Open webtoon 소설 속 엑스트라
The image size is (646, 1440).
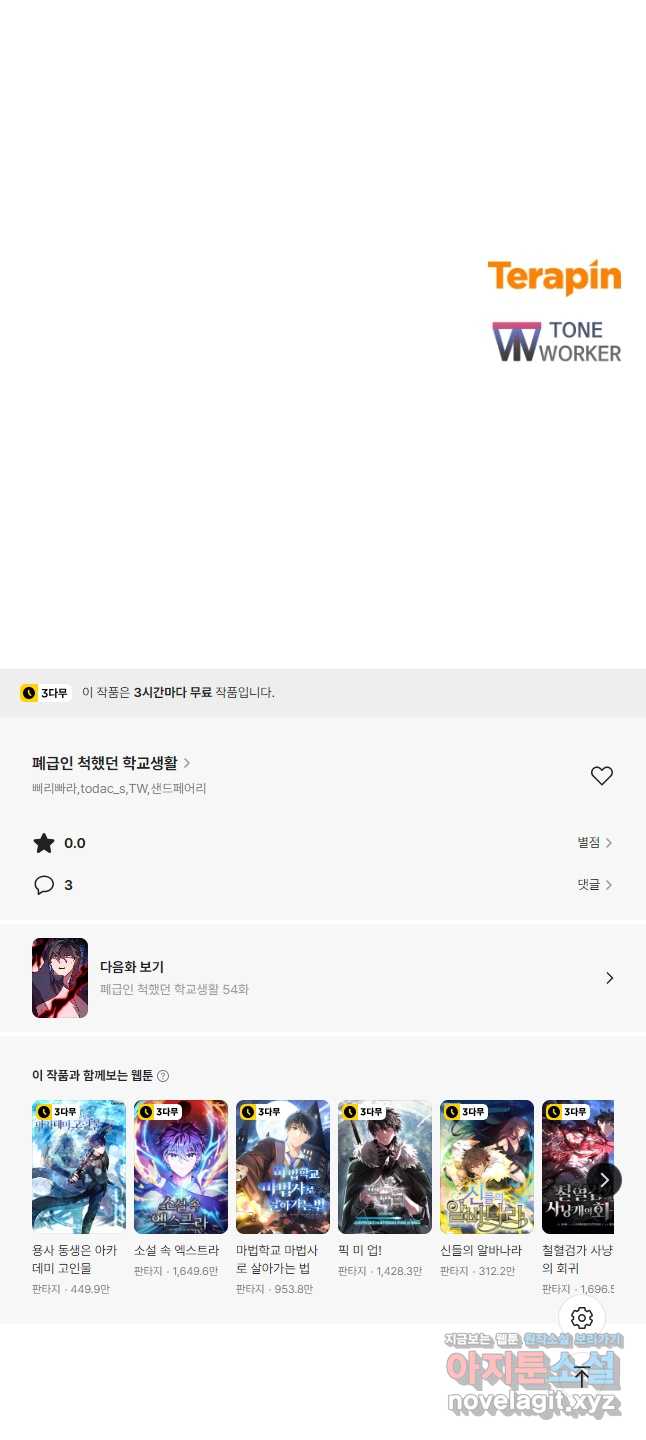pyautogui.click(x=181, y=1167)
